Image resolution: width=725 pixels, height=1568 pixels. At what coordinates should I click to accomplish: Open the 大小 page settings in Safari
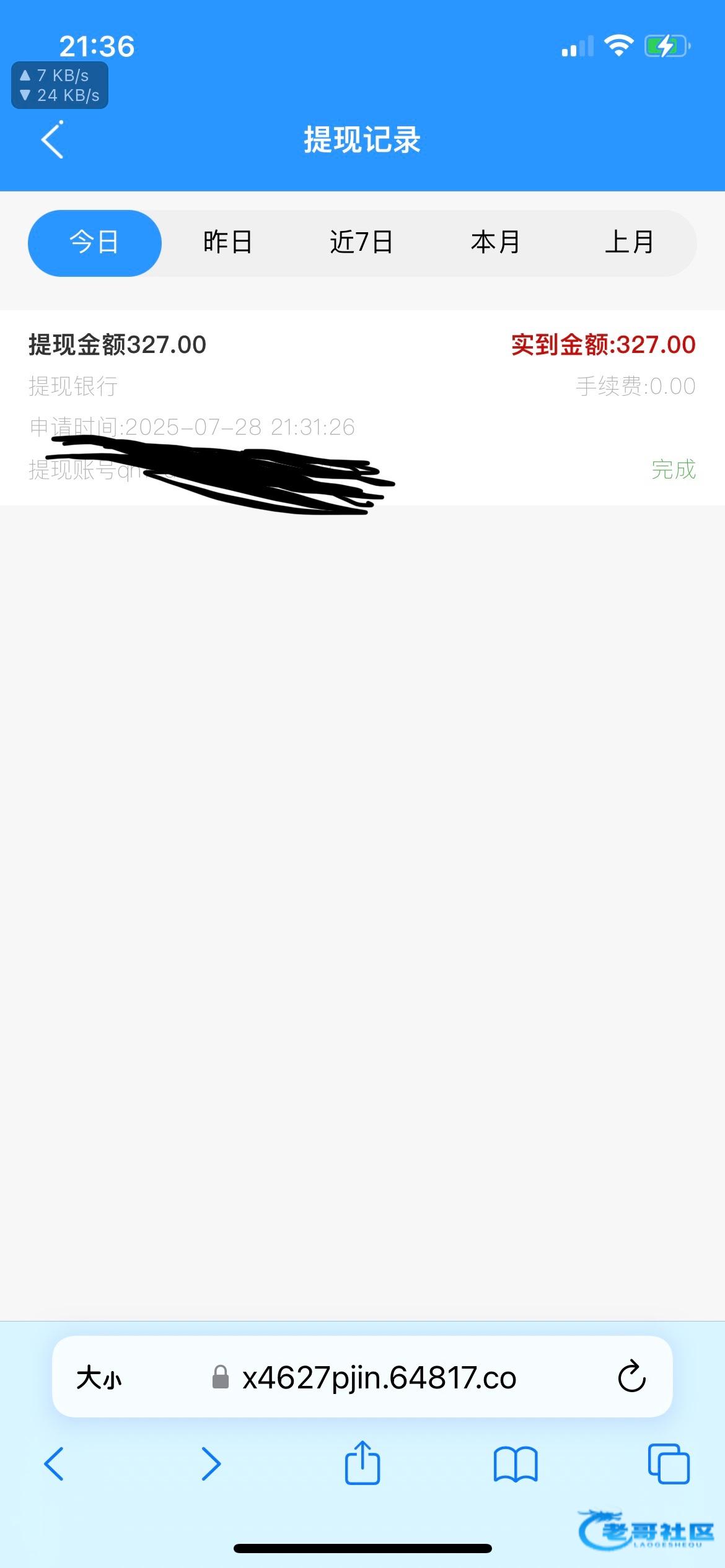[99, 1379]
